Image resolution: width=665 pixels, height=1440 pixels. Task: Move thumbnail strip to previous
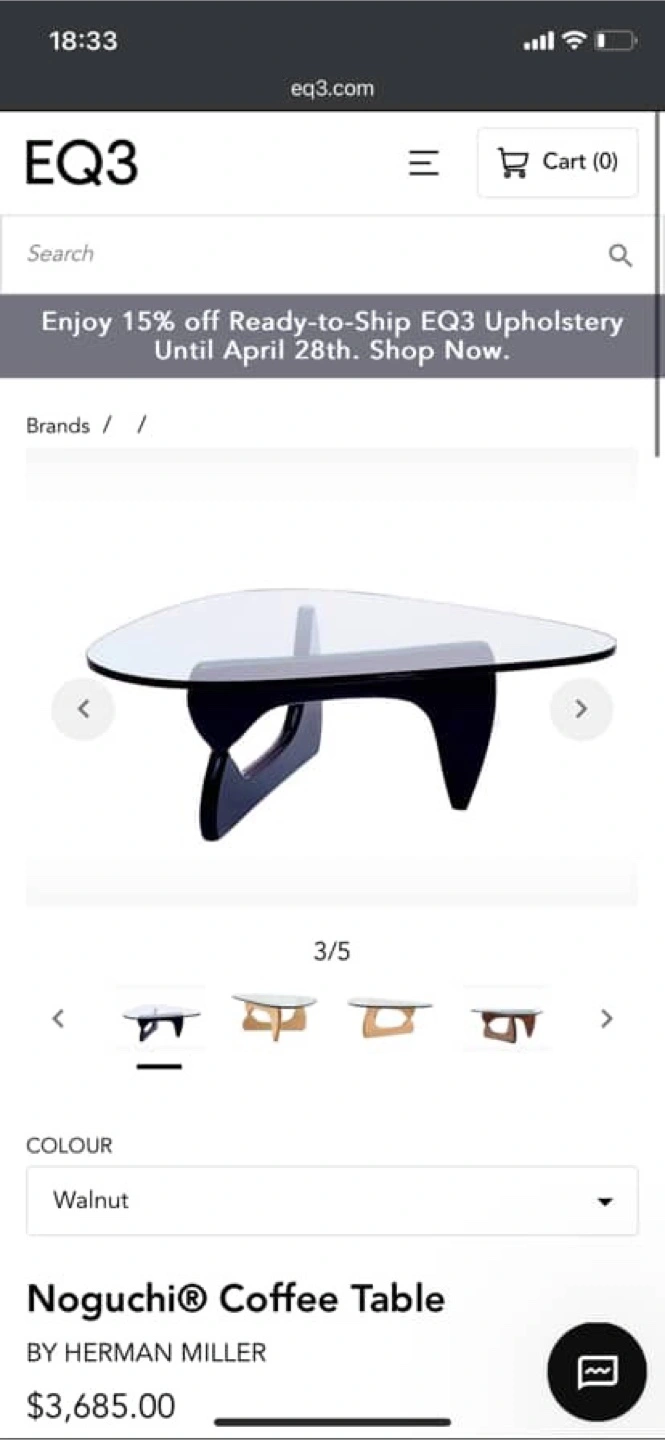click(58, 1019)
